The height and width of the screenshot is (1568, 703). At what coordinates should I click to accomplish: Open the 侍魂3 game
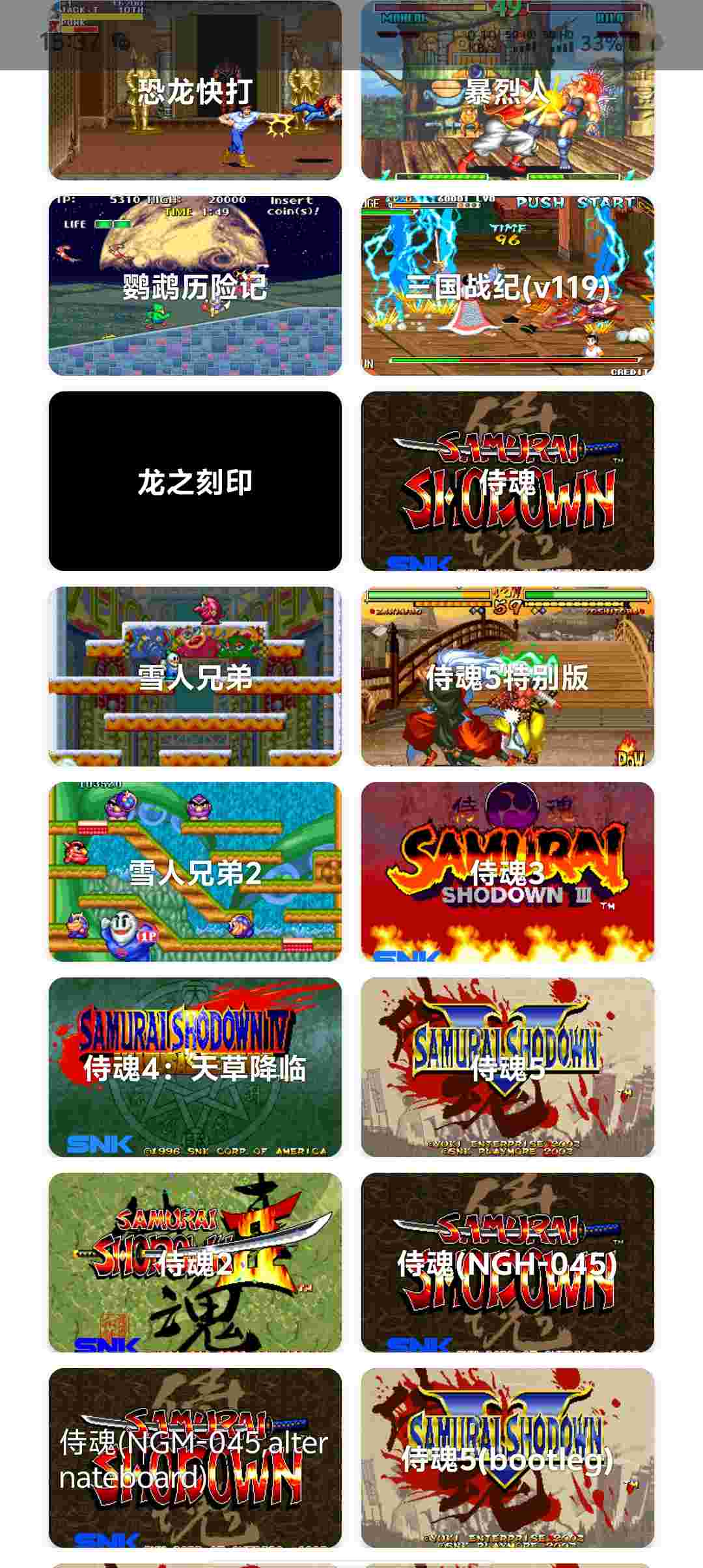[x=507, y=872]
